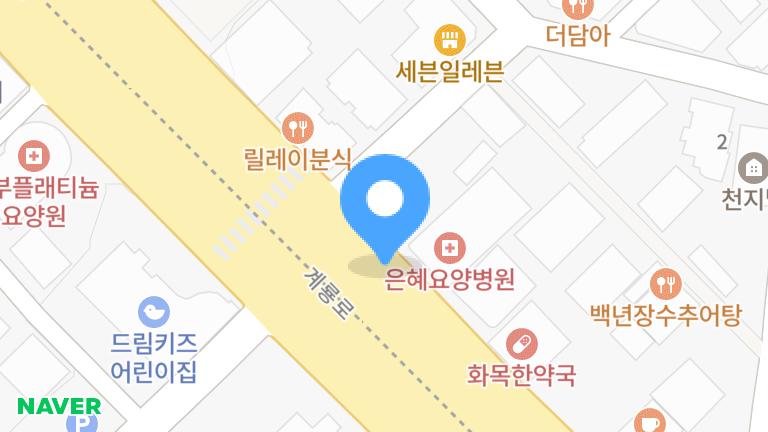Select 드림키즈 어린이집 on the map
The height and width of the screenshot is (432, 768).
(x=153, y=313)
